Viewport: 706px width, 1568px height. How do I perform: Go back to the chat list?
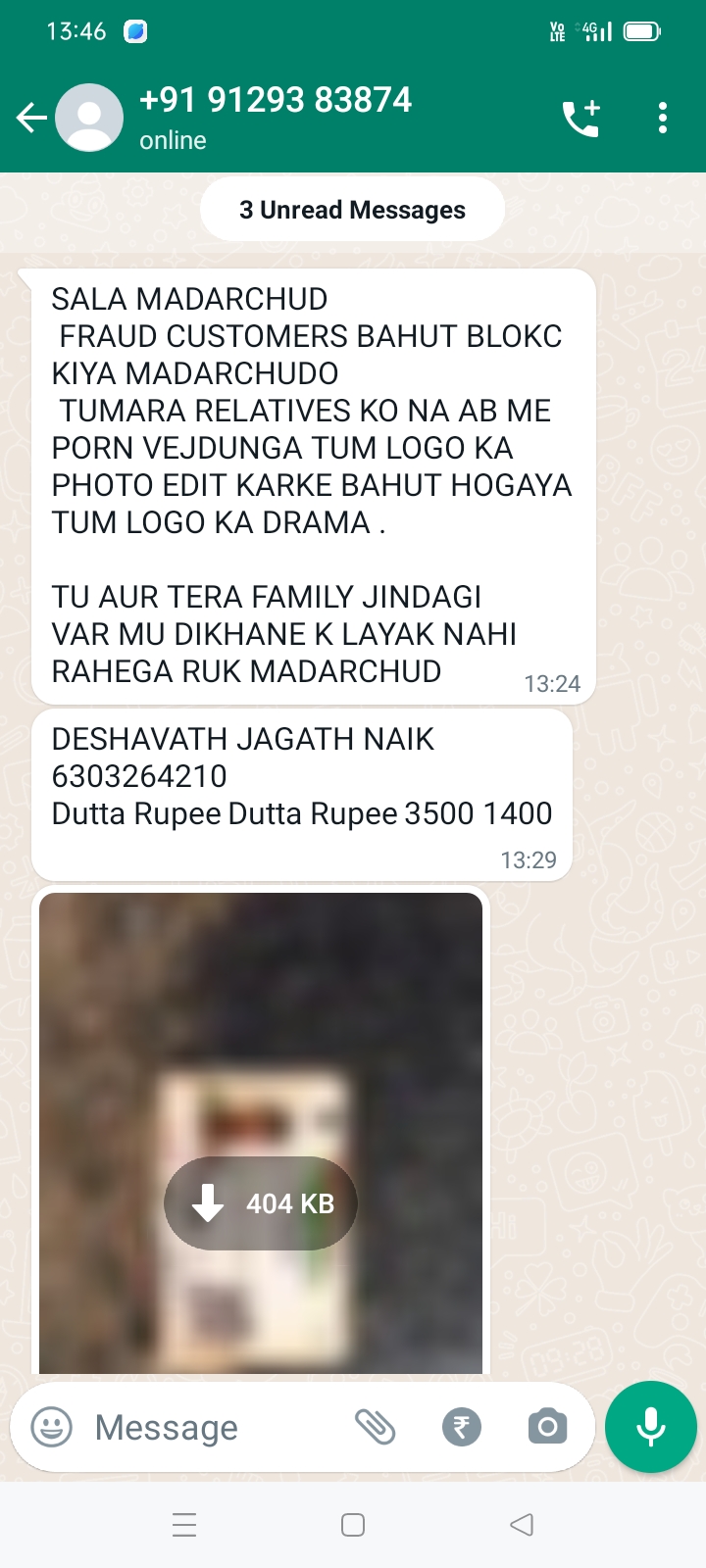pos(31,119)
